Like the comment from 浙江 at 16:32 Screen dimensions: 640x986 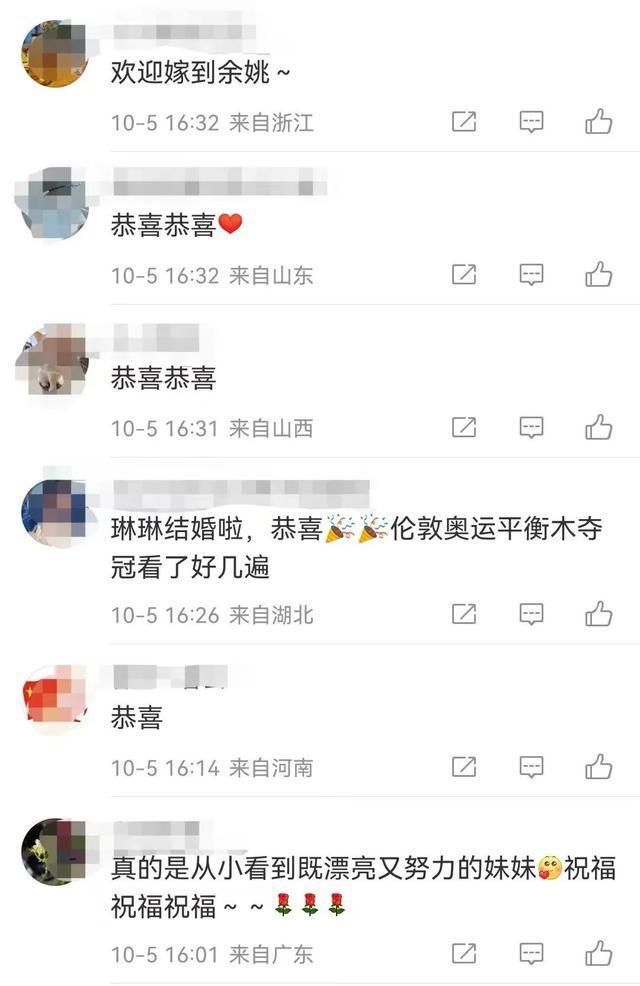598,122
